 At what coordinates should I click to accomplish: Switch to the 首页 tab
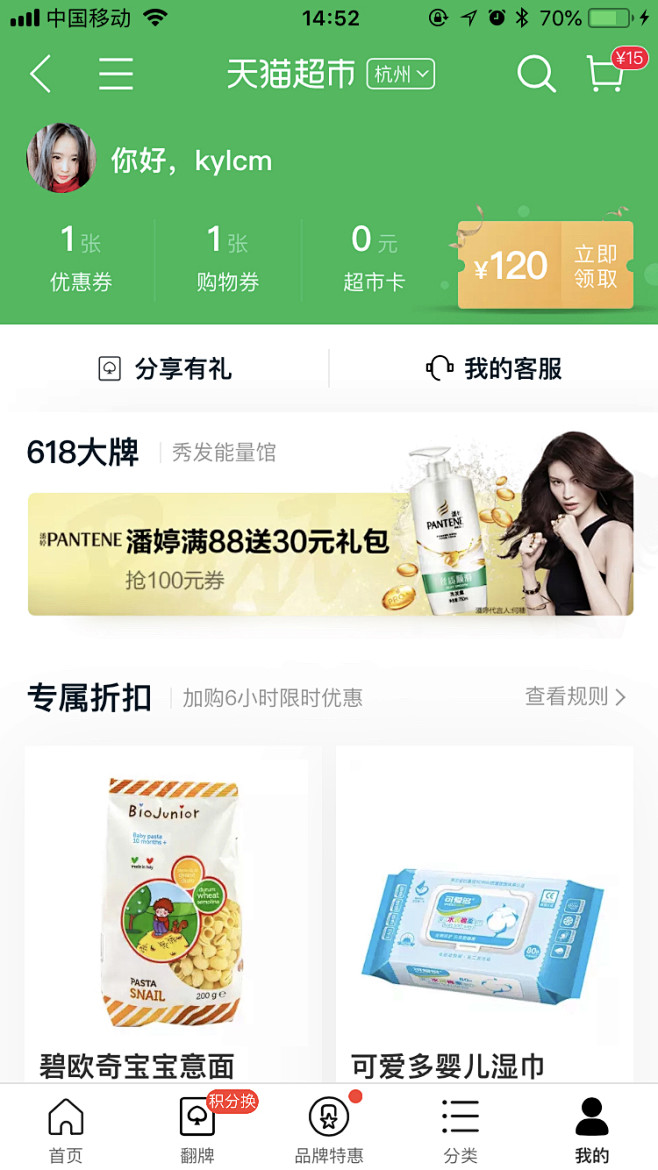[66, 1130]
